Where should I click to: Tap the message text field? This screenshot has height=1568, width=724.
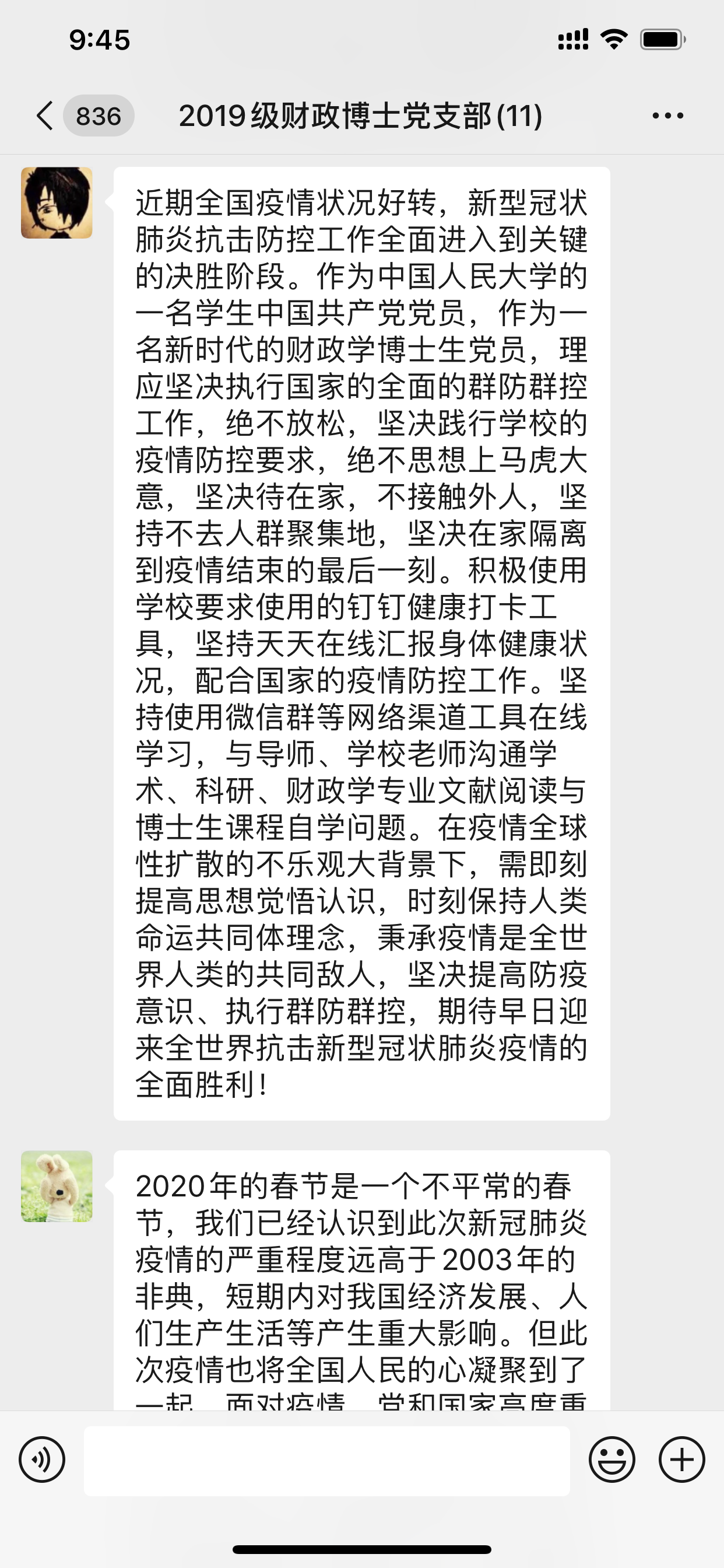[326, 1461]
